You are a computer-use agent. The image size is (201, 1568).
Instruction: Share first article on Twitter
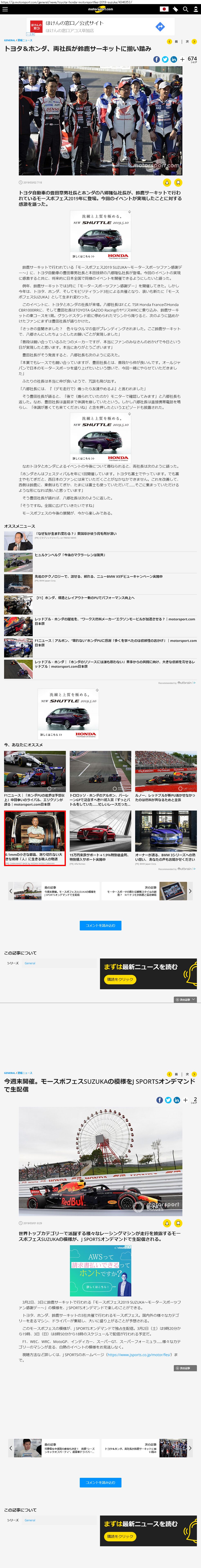coord(165,59)
